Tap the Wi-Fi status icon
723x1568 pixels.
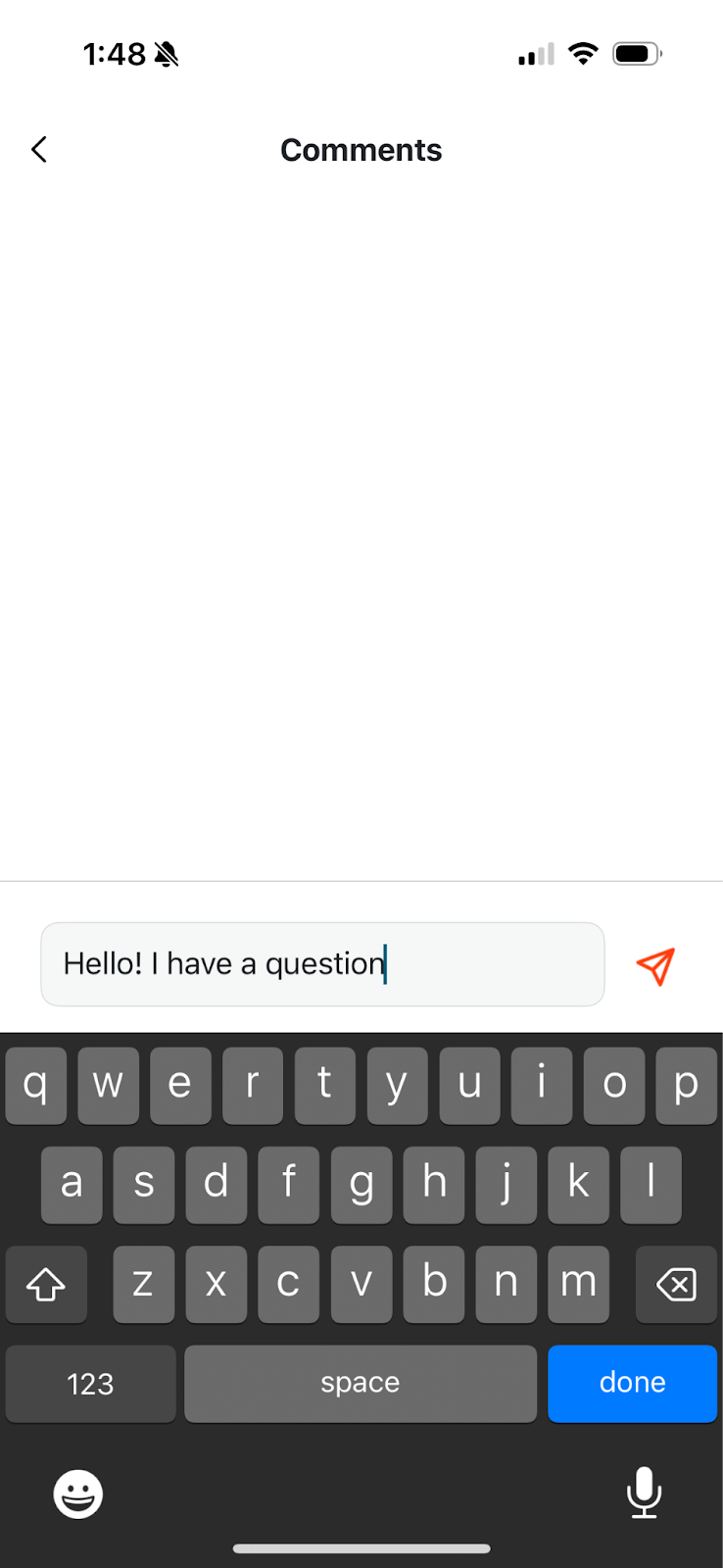click(x=583, y=54)
